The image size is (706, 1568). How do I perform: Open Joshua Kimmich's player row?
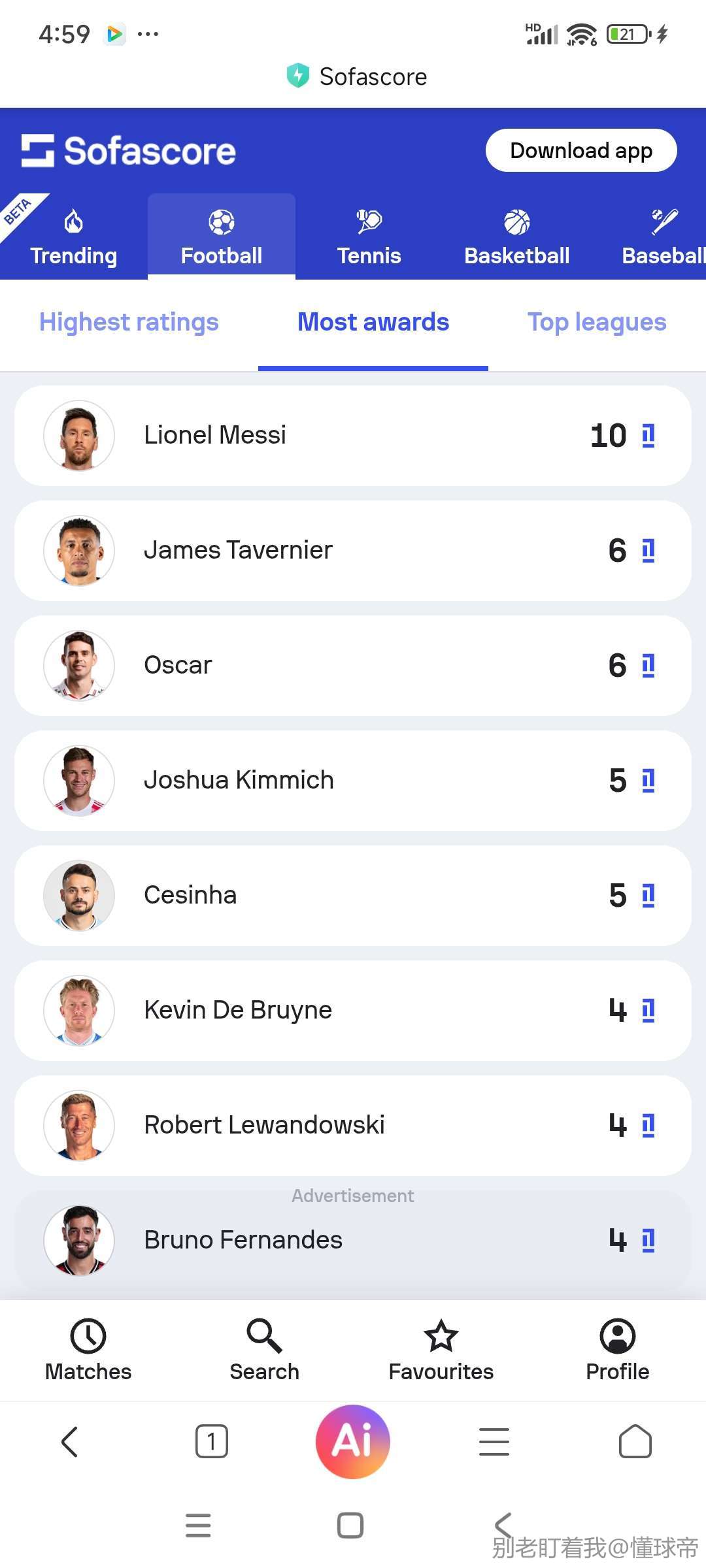[352, 780]
